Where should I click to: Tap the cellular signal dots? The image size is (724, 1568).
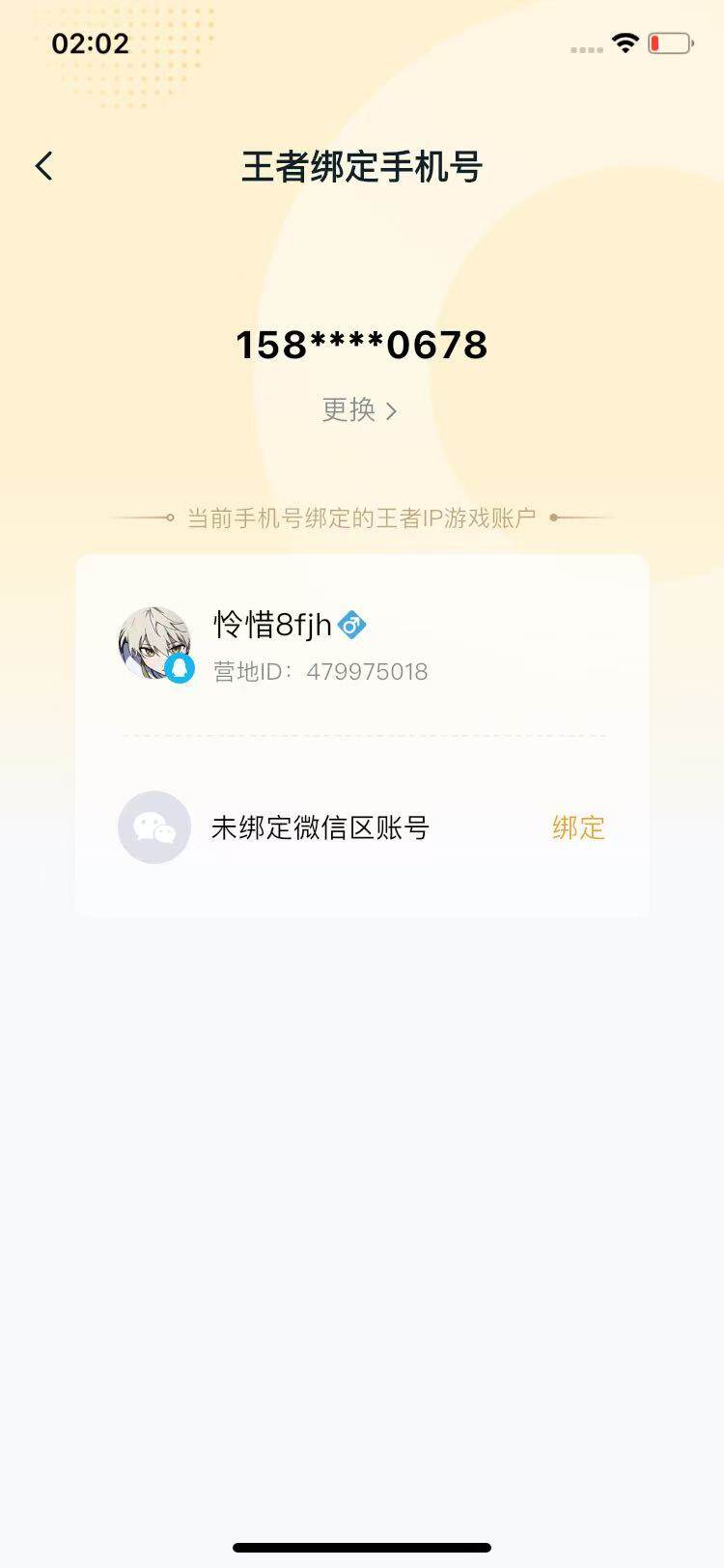[x=585, y=47]
